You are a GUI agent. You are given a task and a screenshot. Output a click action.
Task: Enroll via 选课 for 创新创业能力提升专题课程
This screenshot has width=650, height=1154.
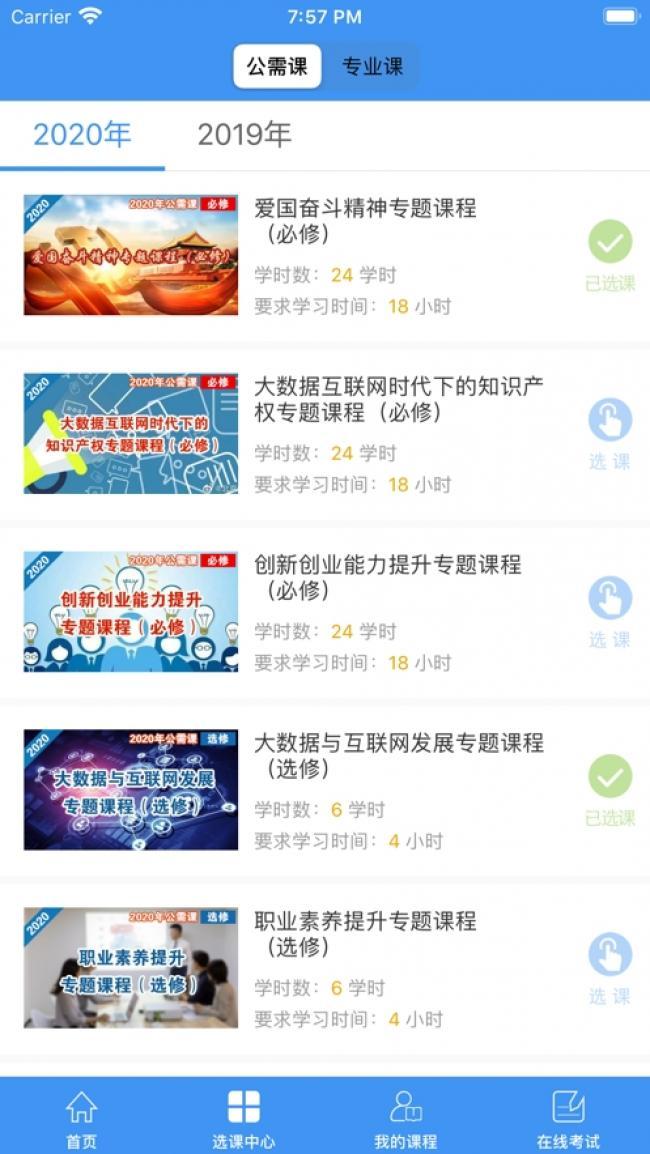pos(610,612)
